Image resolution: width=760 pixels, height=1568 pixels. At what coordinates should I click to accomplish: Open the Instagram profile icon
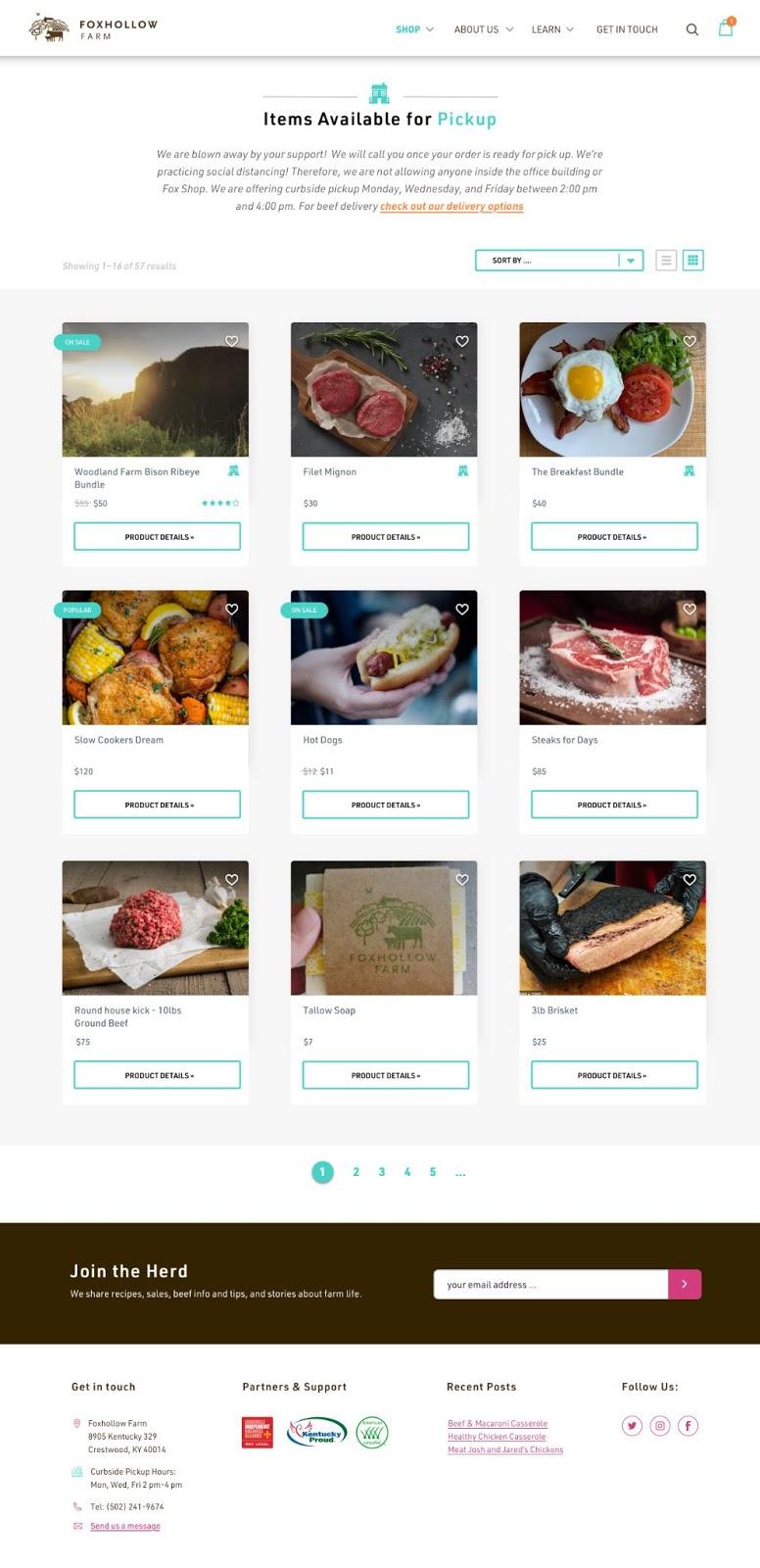[x=660, y=1426]
